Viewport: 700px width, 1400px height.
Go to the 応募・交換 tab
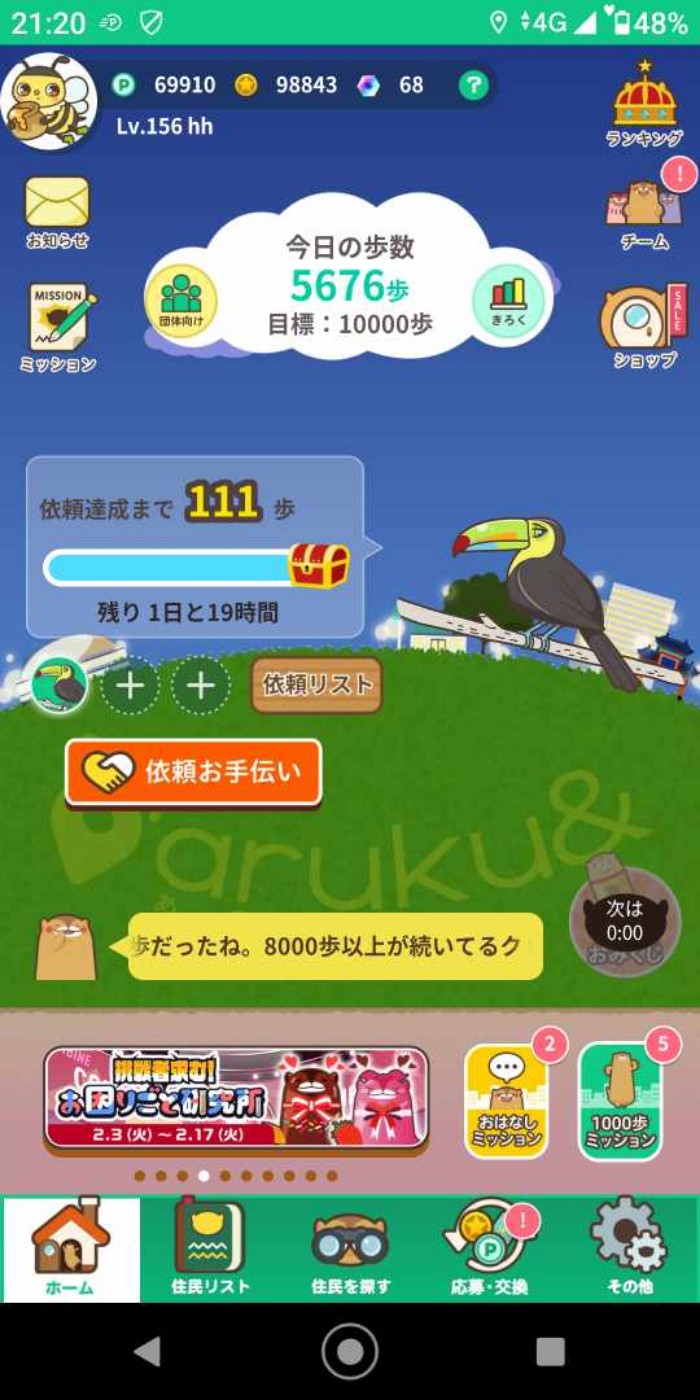coord(488,1249)
